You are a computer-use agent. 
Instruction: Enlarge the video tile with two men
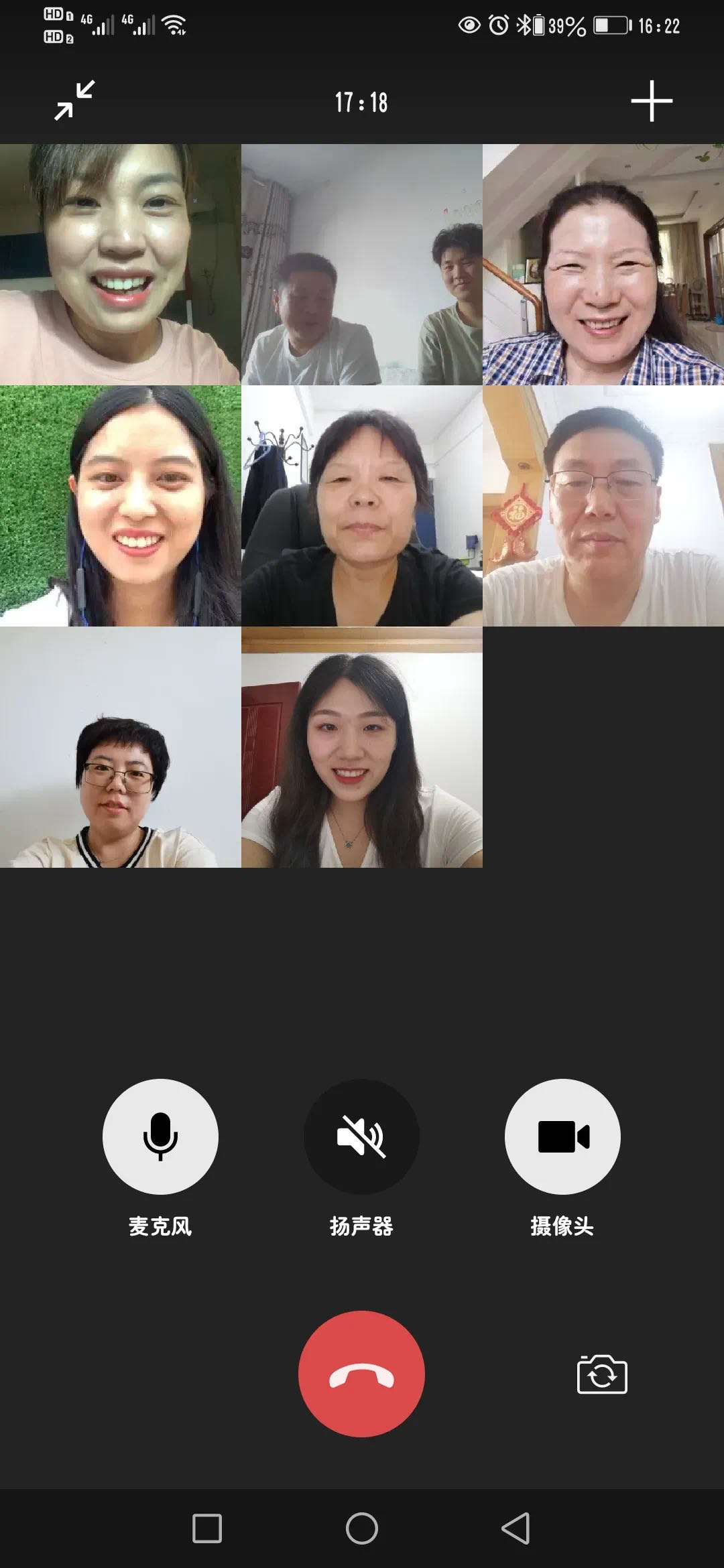pyautogui.click(x=361, y=265)
